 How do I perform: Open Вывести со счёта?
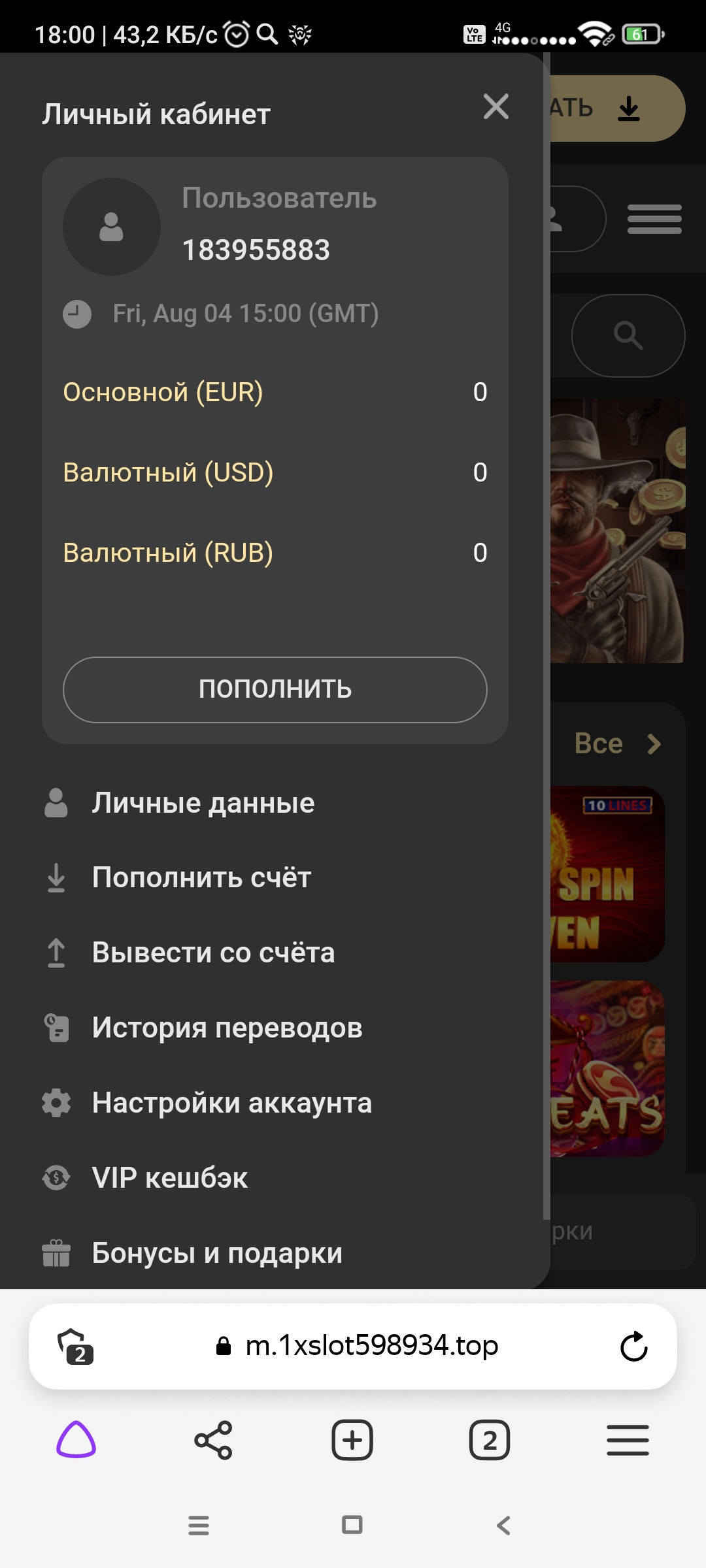(213, 953)
